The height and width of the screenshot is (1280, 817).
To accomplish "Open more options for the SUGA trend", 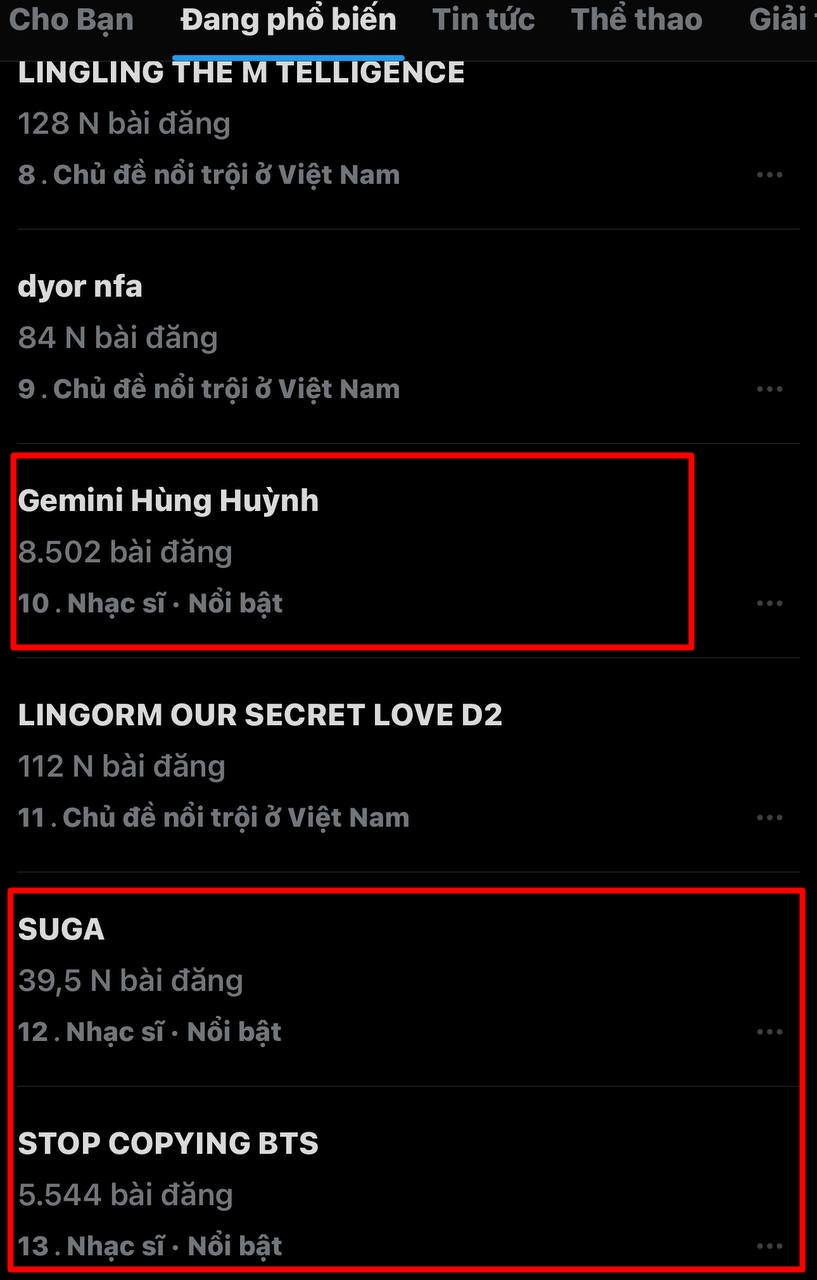I will coord(770,1031).
